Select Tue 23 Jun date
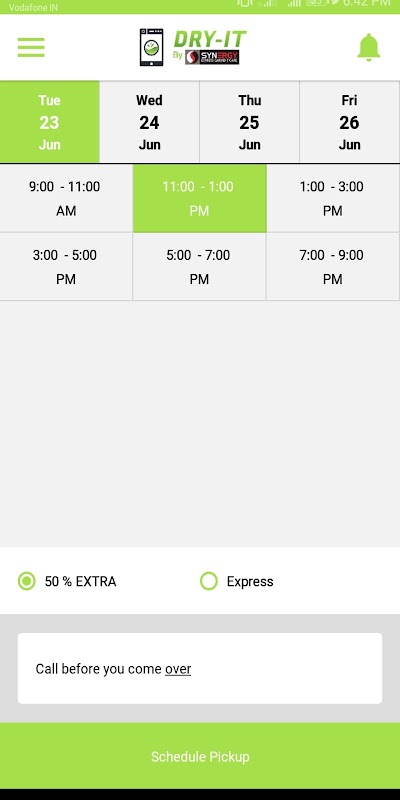400x800 pixels. click(49, 122)
